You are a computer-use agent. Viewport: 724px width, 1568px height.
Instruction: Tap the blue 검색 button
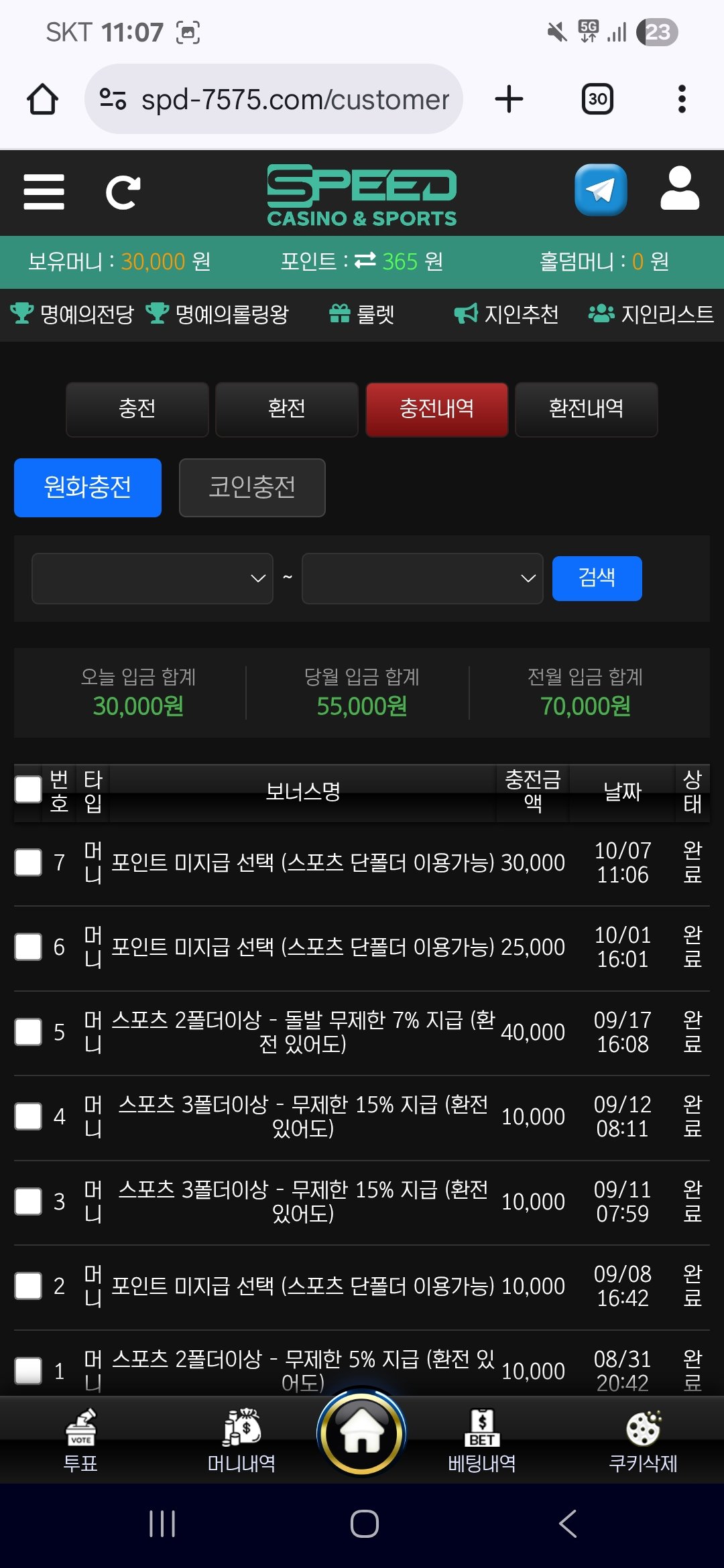pyautogui.click(x=597, y=578)
